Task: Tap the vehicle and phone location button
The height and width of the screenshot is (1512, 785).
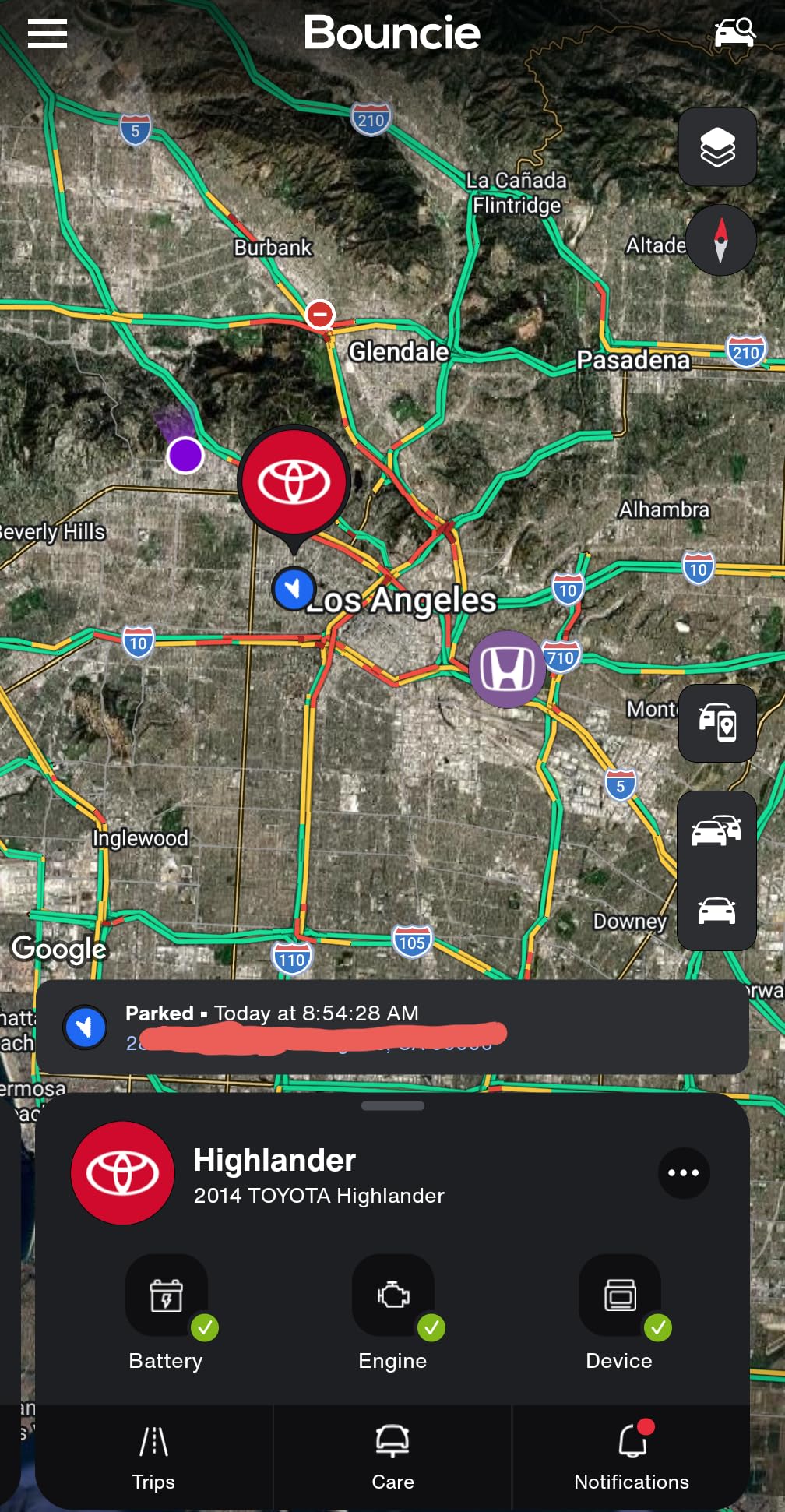Action: click(x=717, y=723)
